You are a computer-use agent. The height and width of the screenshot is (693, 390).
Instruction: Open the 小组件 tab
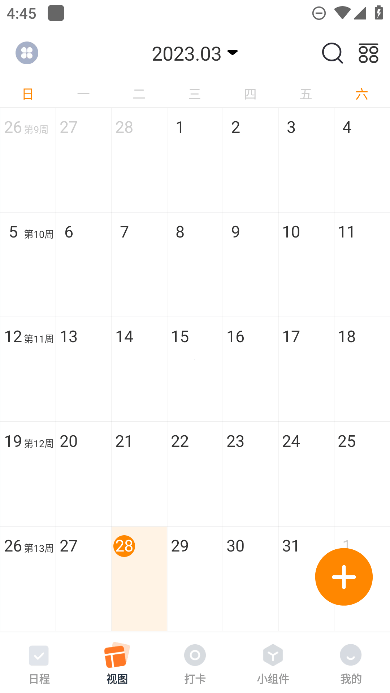coord(273,664)
